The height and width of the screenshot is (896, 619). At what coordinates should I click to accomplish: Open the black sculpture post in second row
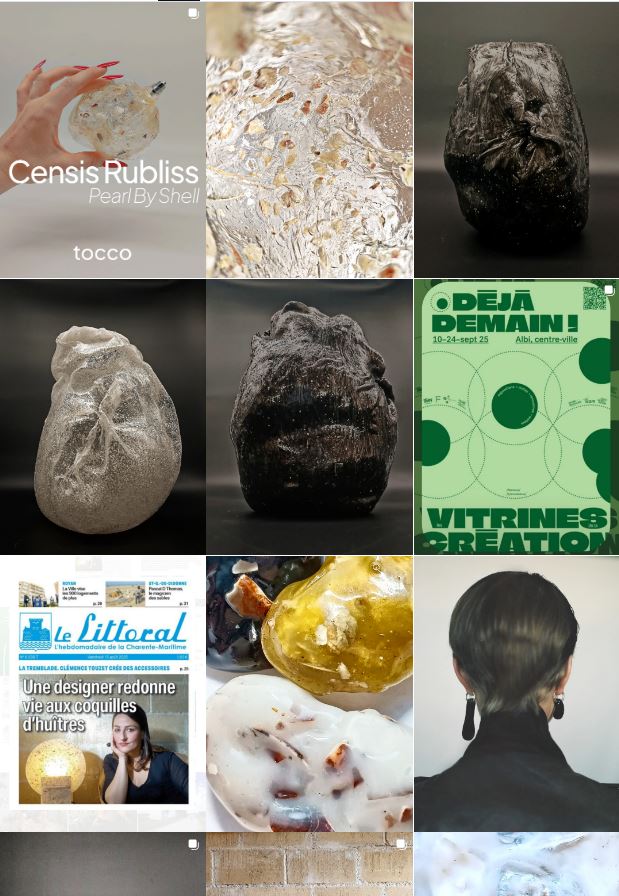click(309, 417)
